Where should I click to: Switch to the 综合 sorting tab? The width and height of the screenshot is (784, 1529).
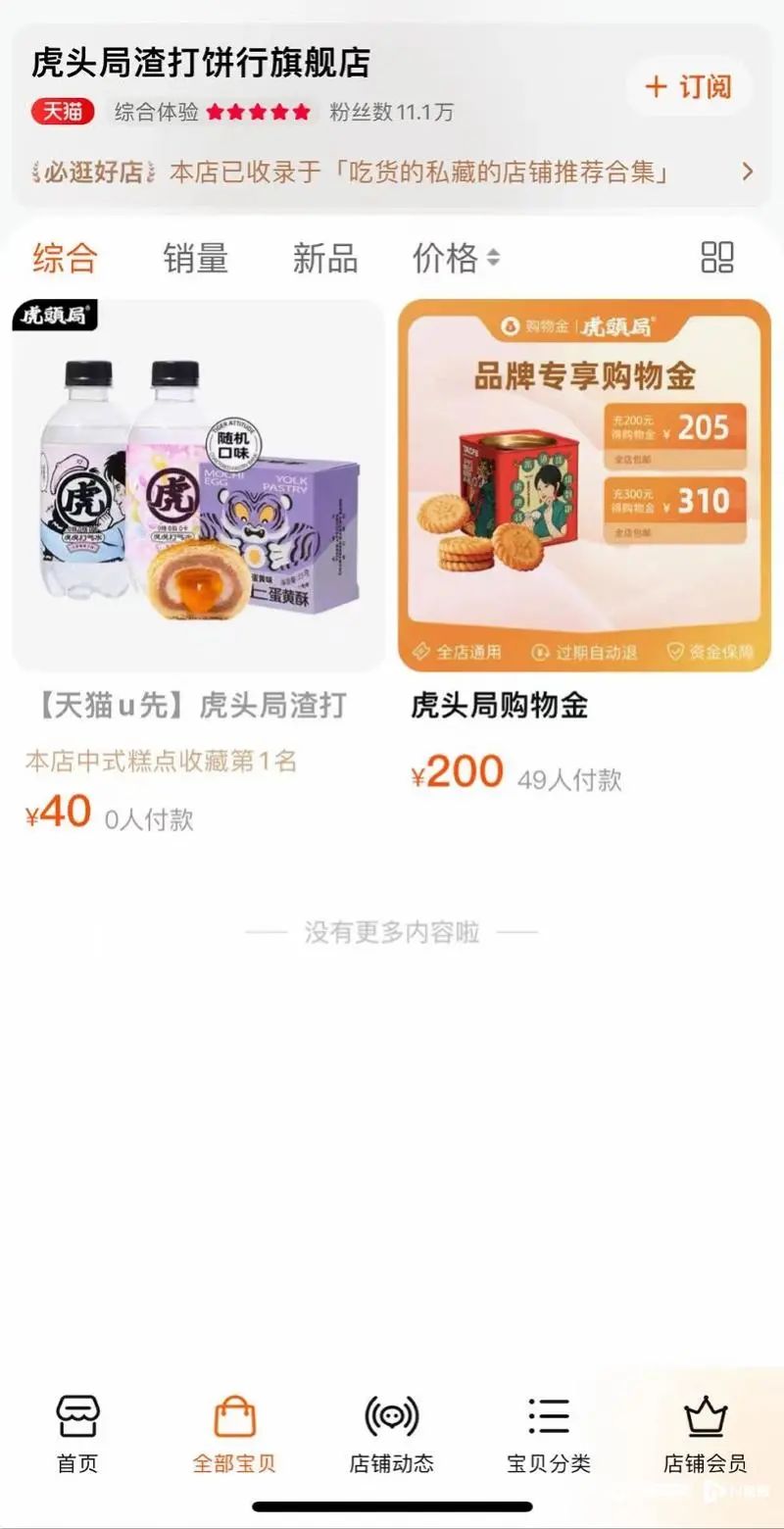[x=66, y=259]
